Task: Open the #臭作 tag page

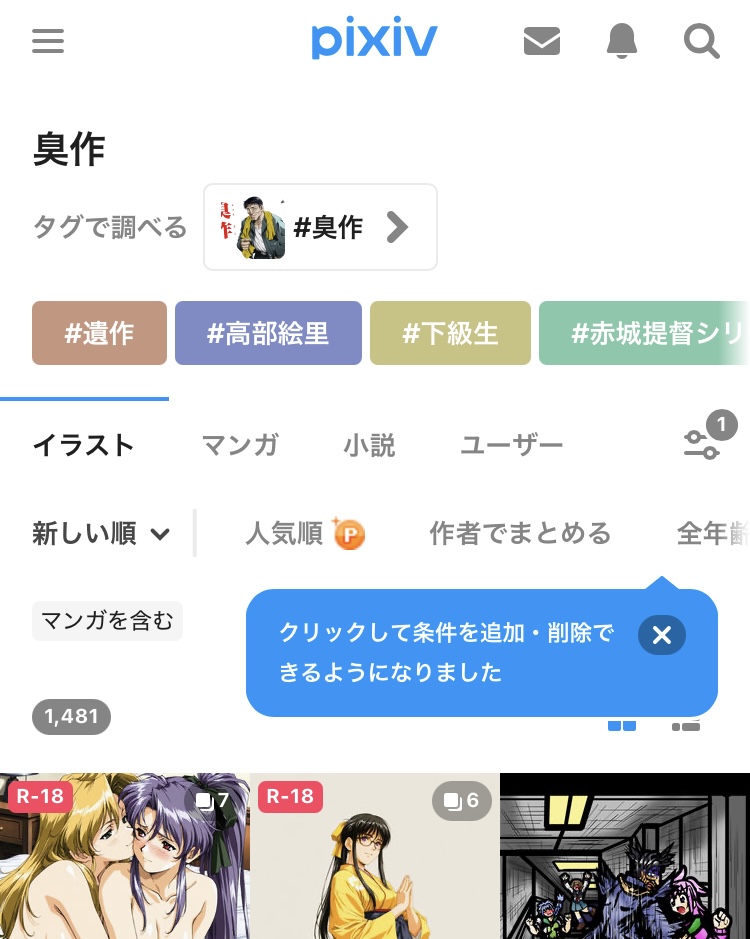Action: click(x=320, y=227)
